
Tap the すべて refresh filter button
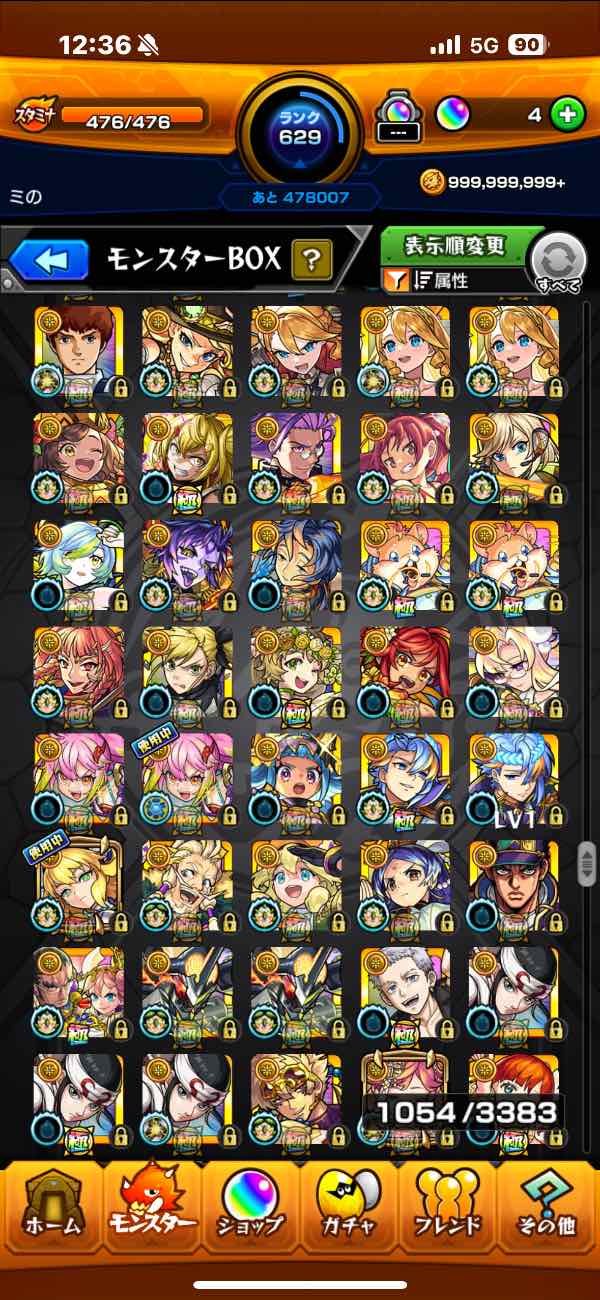tap(557, 263)
